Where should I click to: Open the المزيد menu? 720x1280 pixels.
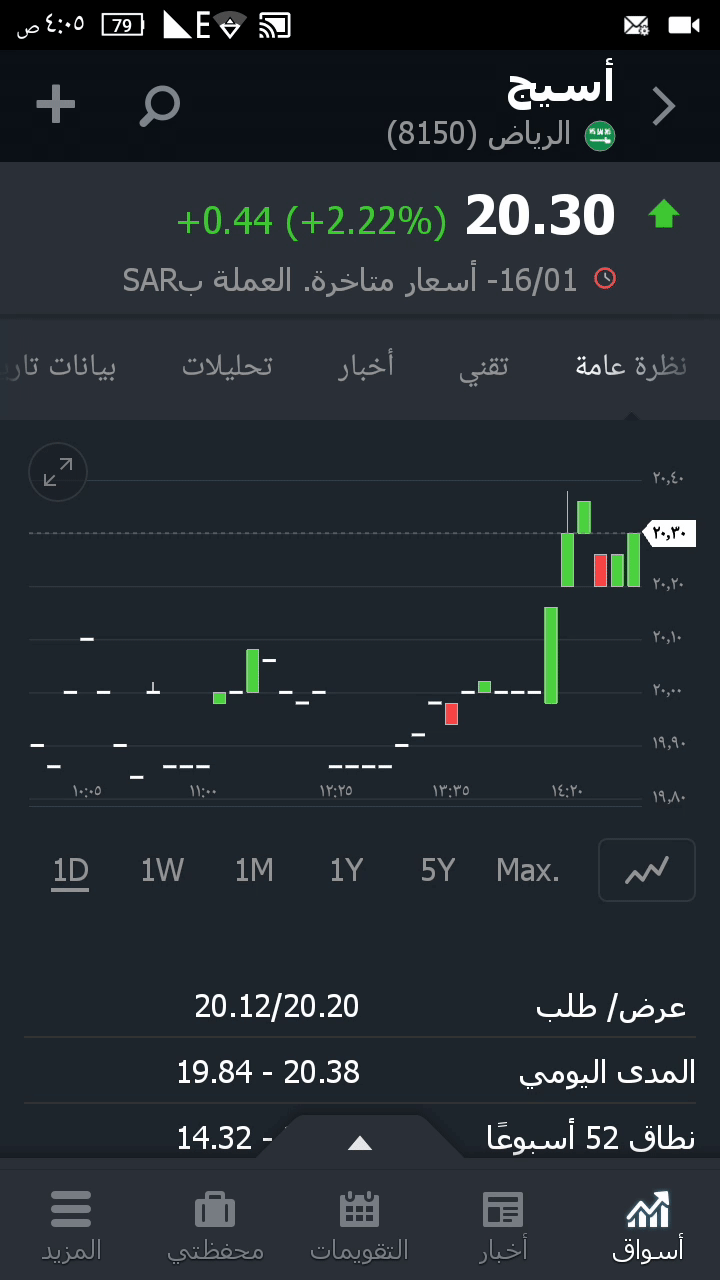point(71,1225)
